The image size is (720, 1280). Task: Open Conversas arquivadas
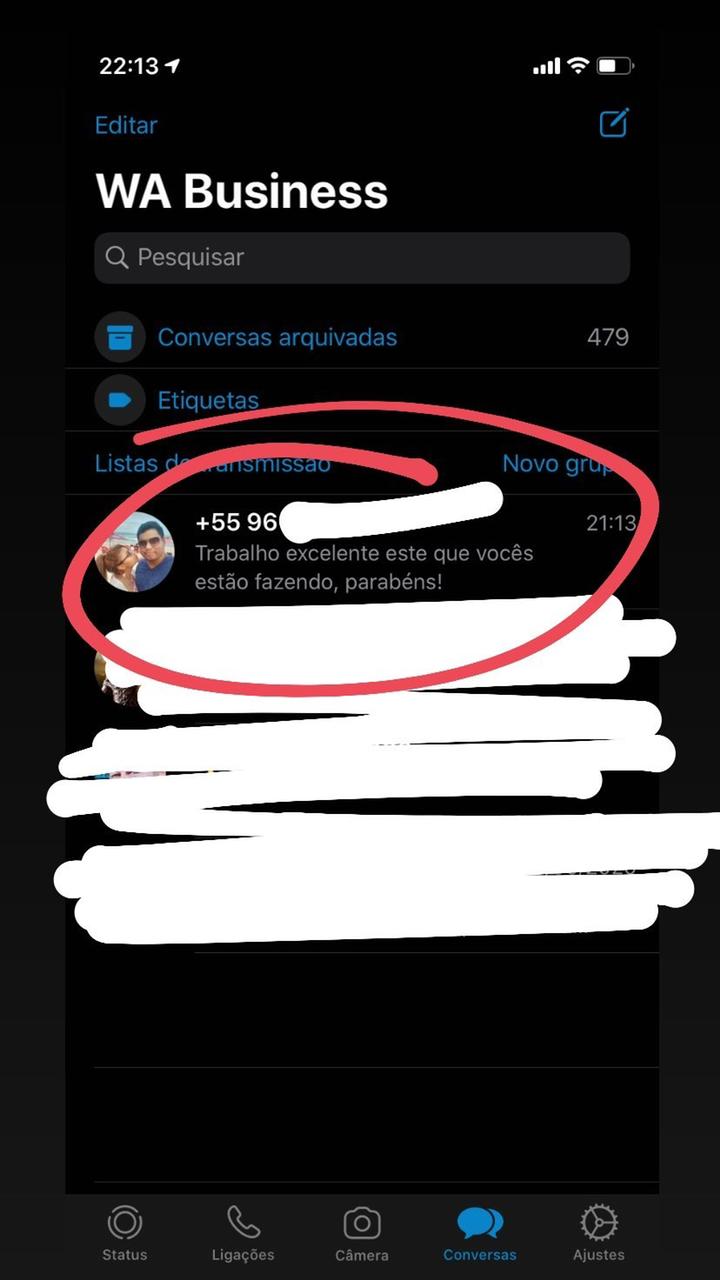(x=277, y=337)
